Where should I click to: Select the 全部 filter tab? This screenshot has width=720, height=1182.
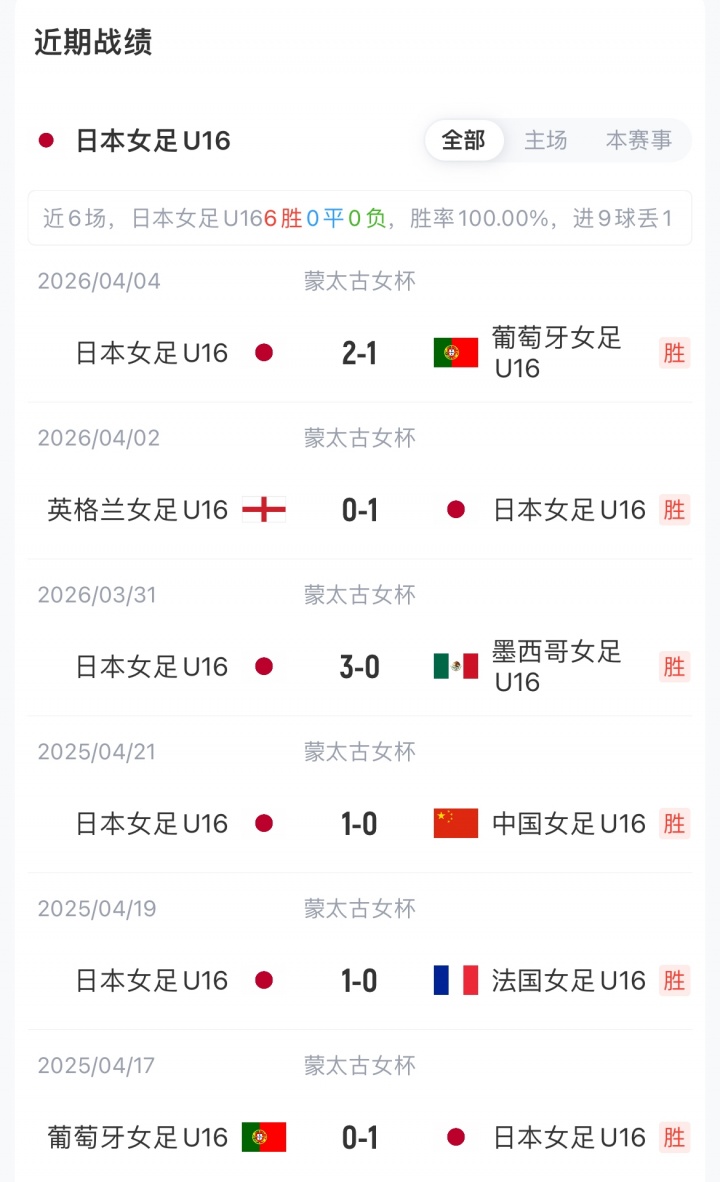pos(464,141)
